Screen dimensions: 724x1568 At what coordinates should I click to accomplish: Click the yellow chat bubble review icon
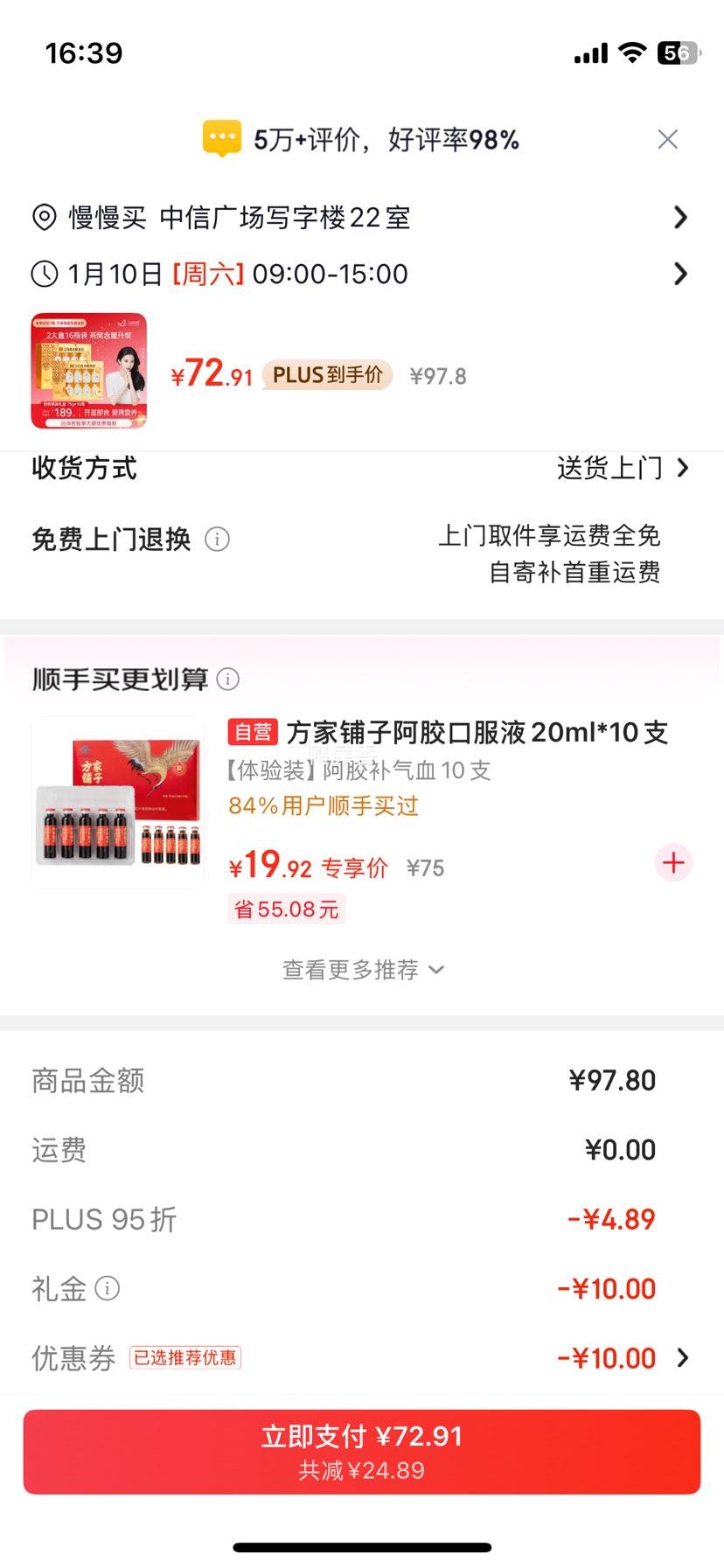pyautogui.click(x=221, y=137)
